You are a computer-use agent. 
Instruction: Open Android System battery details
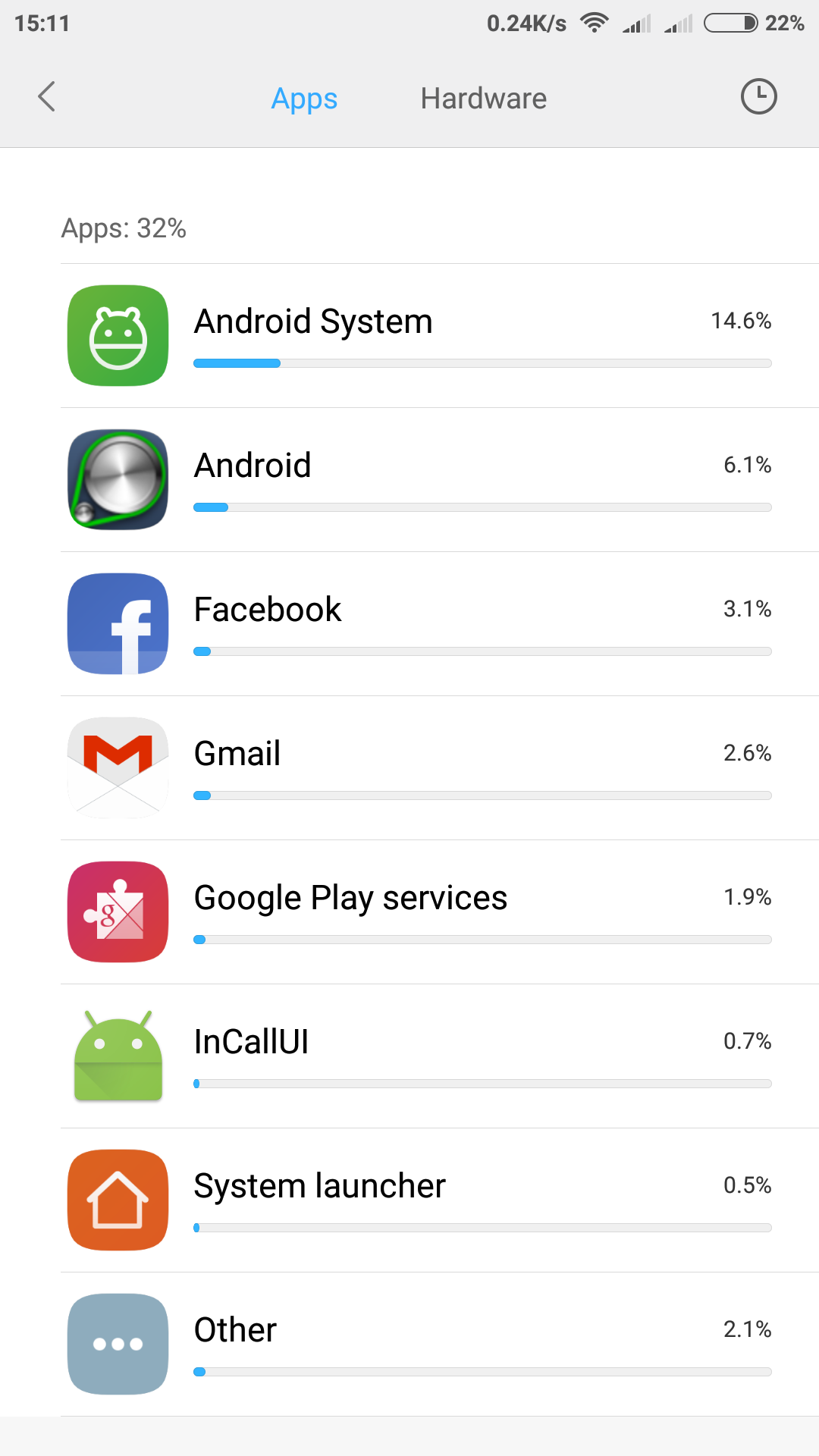click(440, 336)
